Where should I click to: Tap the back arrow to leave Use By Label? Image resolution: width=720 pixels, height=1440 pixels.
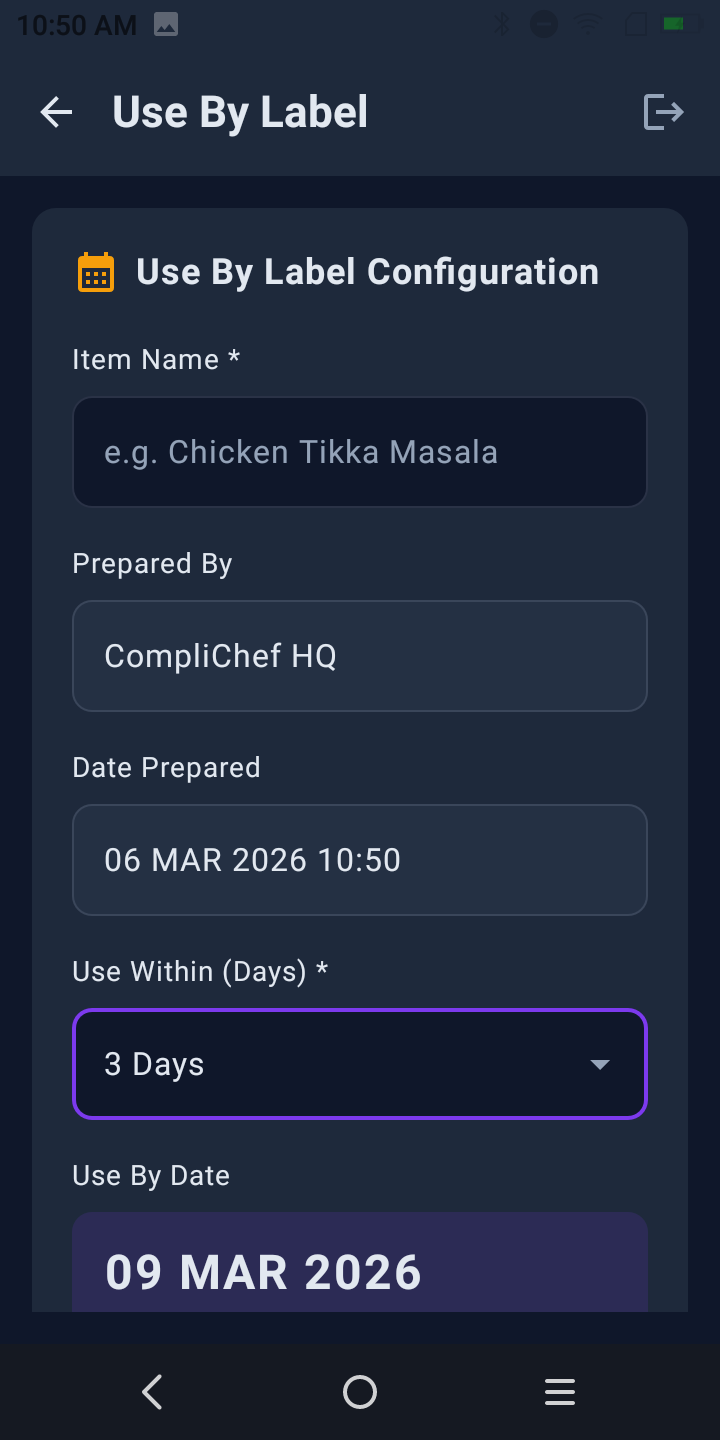point(56,112)
